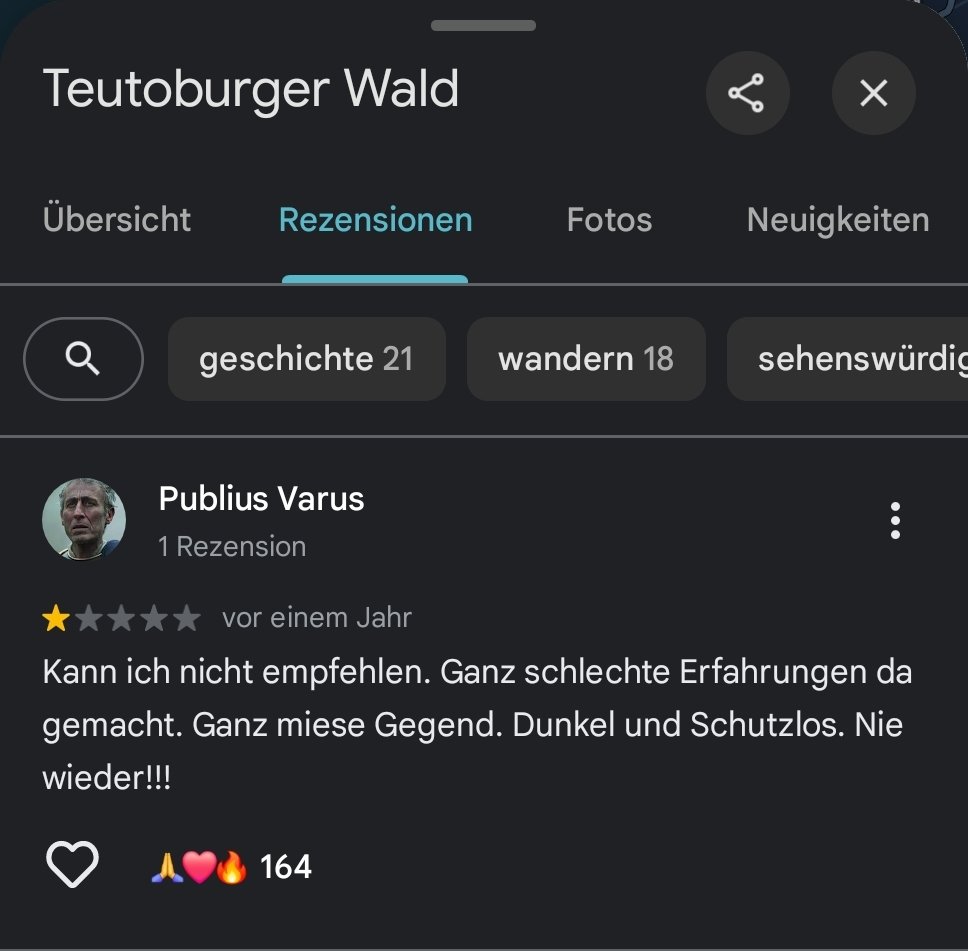Show reactions on Publius Varus's review
This screenshot has height=951, width=968.
pos(231,867)
